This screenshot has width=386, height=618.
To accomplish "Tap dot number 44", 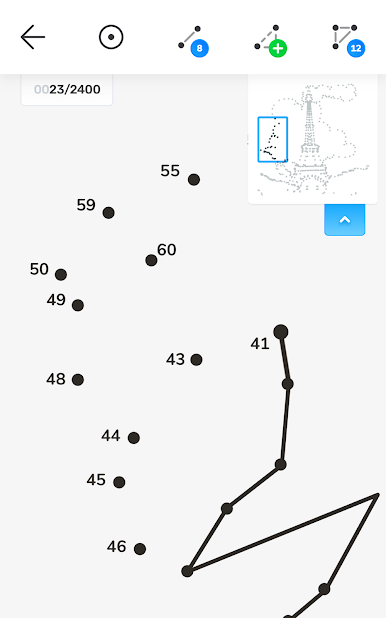I will pyautogui.click(x=134, y=437).
